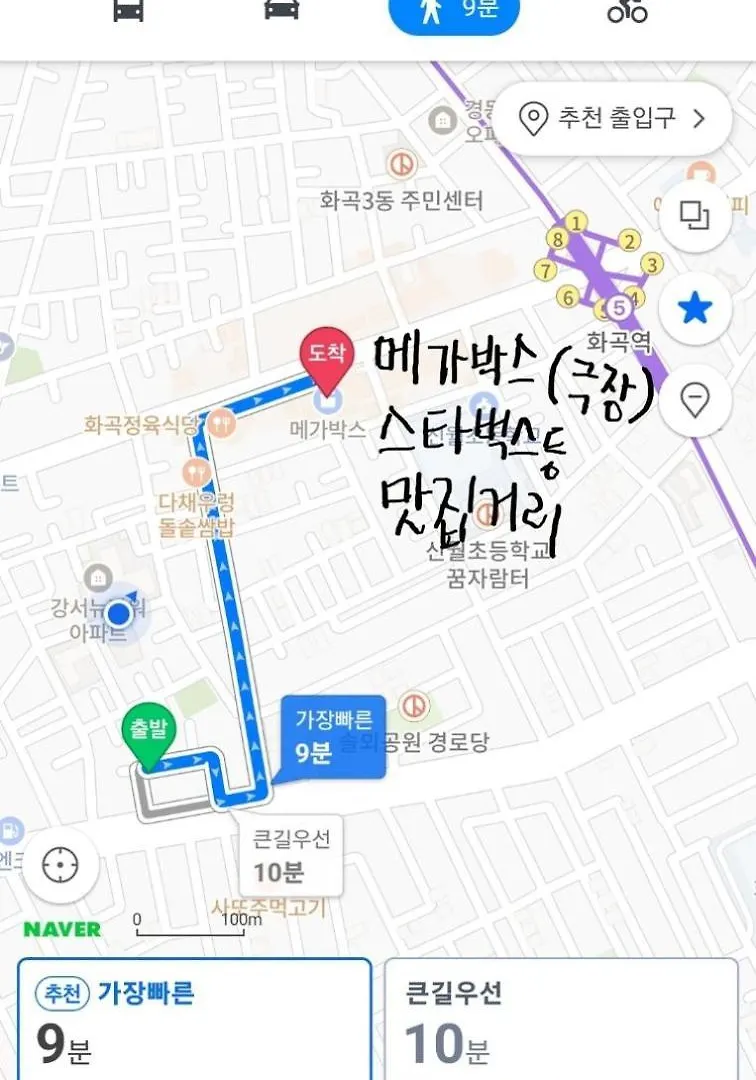Open the 화곡3동 주민센터 place marker
Viewport: 756px width, 1080px height.
click(402, 165)
